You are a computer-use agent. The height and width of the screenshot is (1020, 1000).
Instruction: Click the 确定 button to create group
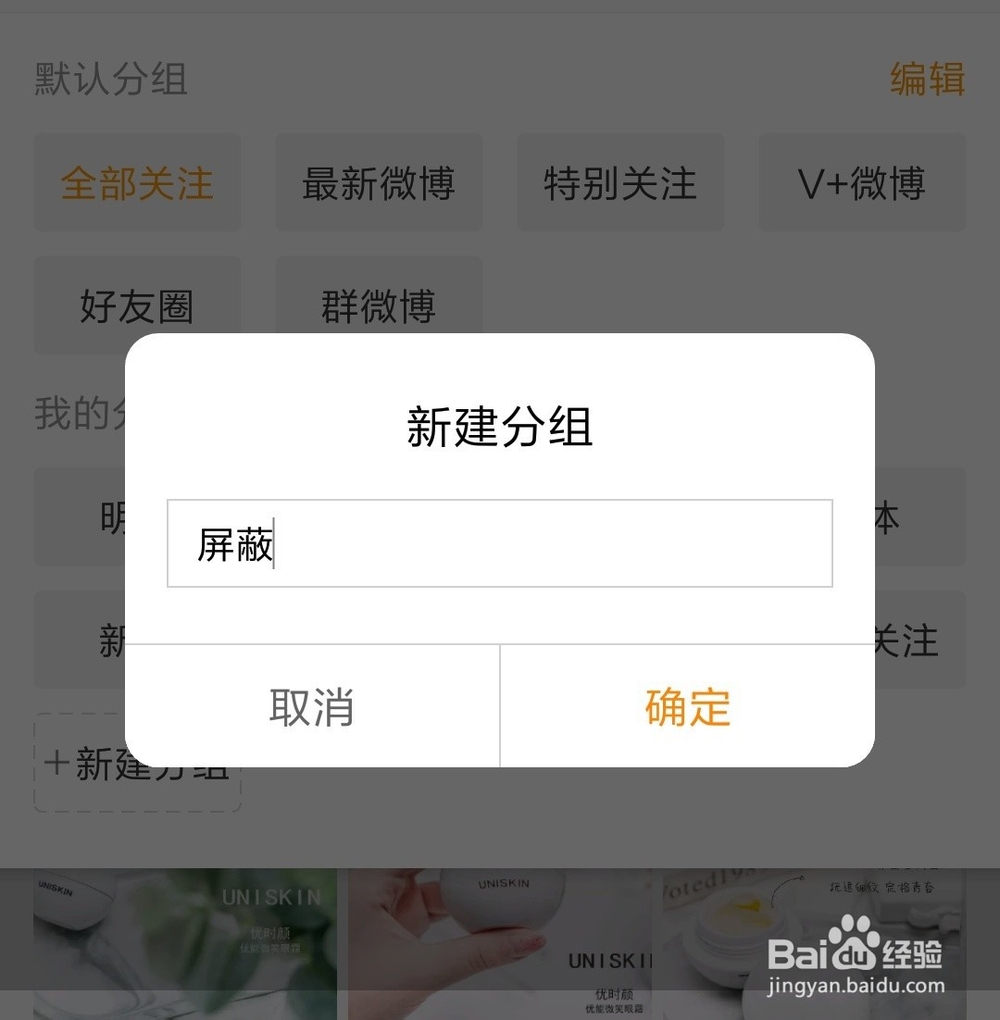(x=688, y=707)
